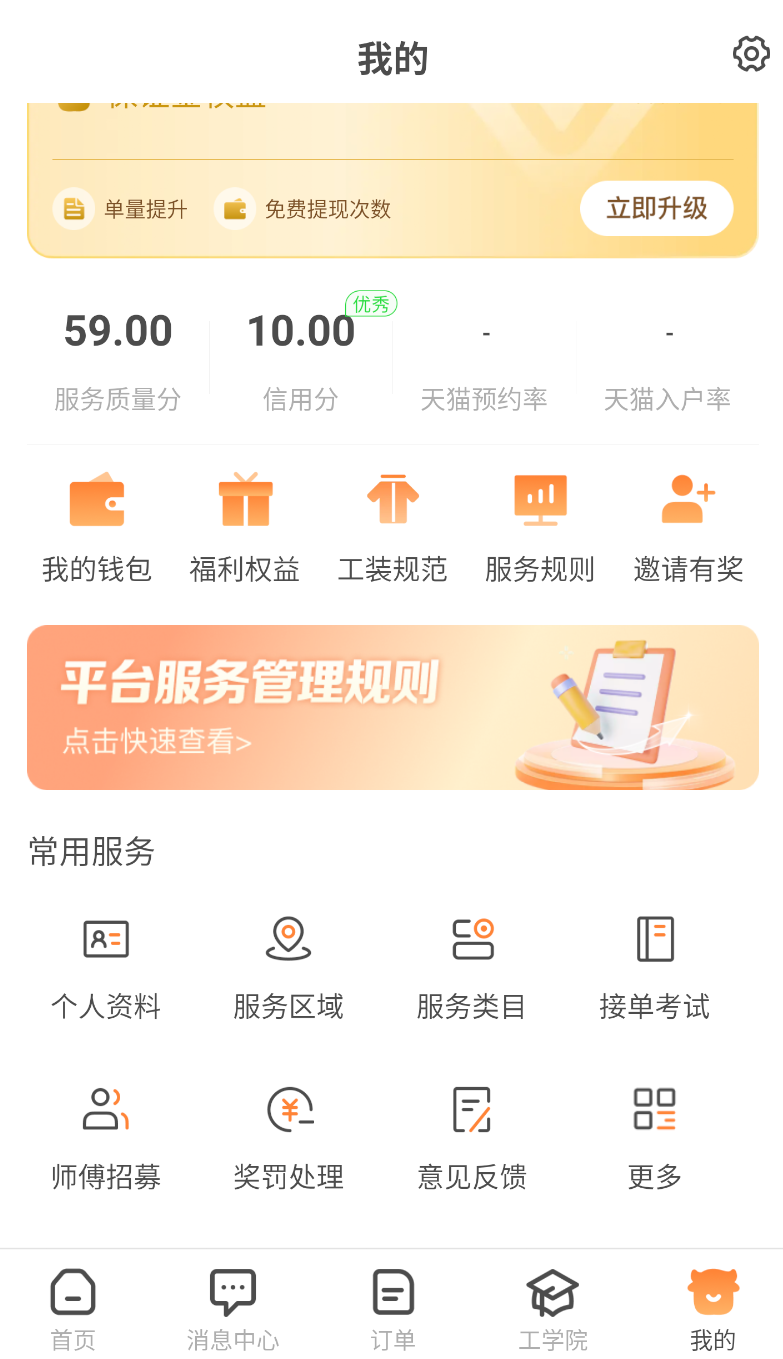This screenshot has width=783, height=1359.
Task: Open 服务类目 service categories
Action: click(x=471, y=965)
